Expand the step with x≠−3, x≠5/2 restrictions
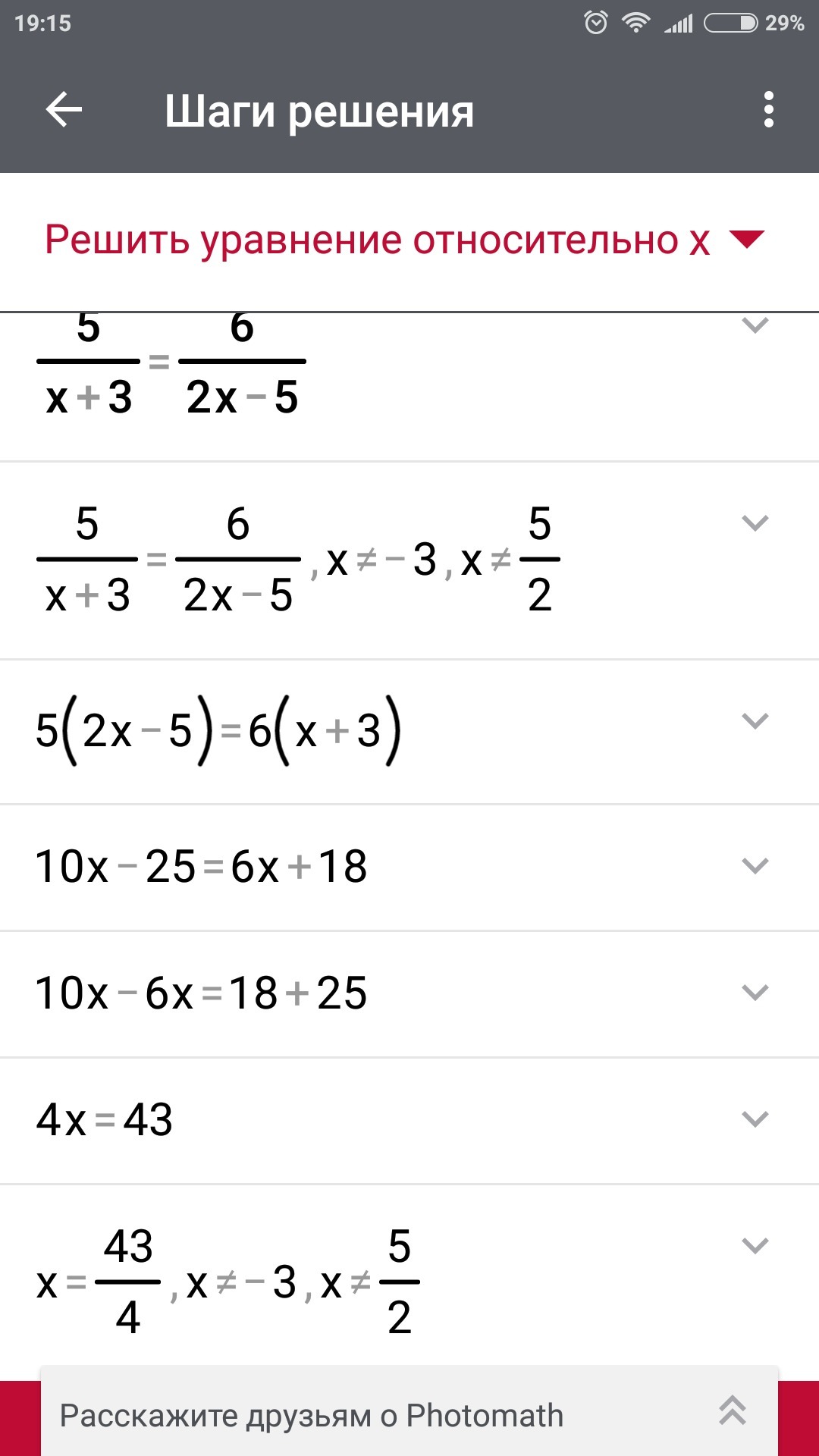 tap(755, 523)
